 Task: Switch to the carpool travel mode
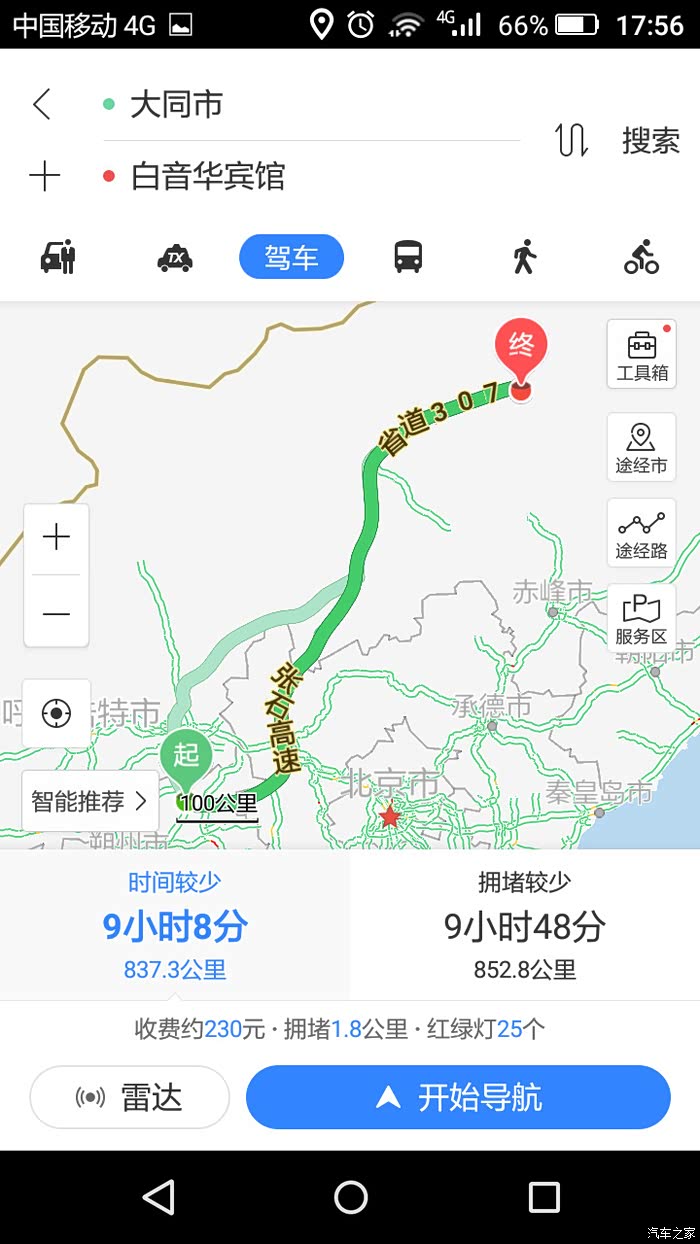[59, 257]
